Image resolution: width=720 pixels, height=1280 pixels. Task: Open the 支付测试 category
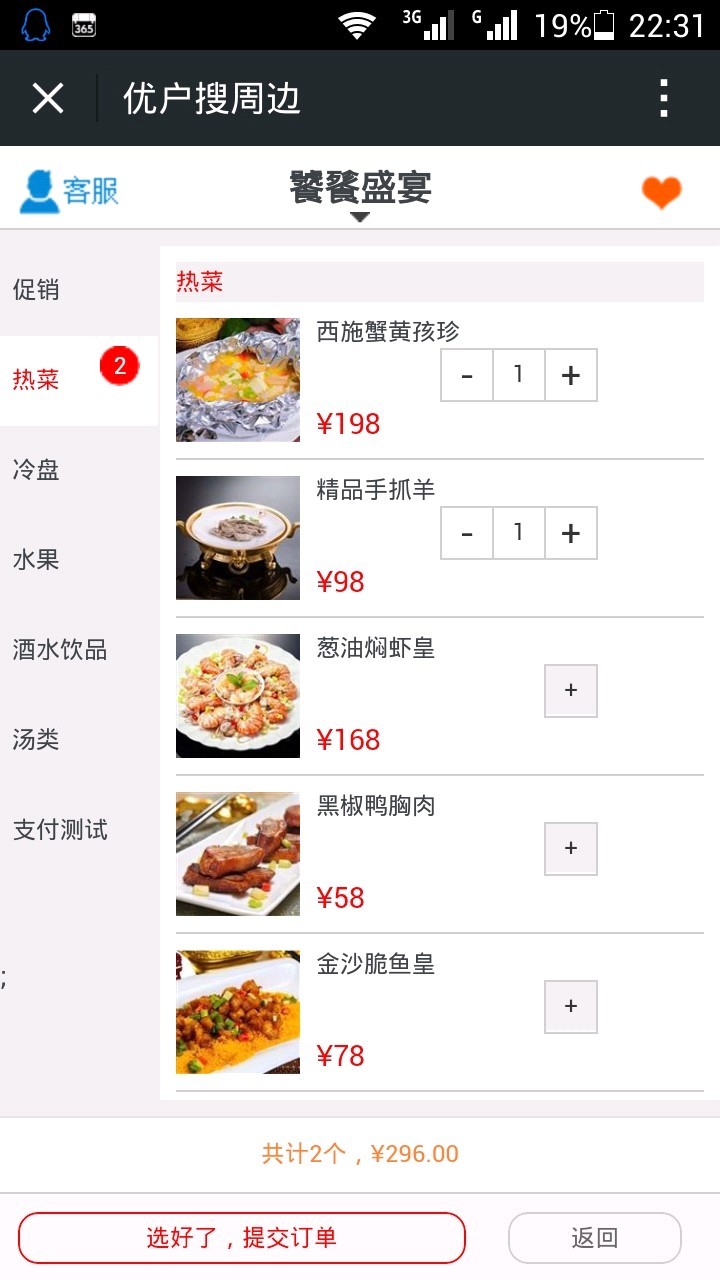60,830
